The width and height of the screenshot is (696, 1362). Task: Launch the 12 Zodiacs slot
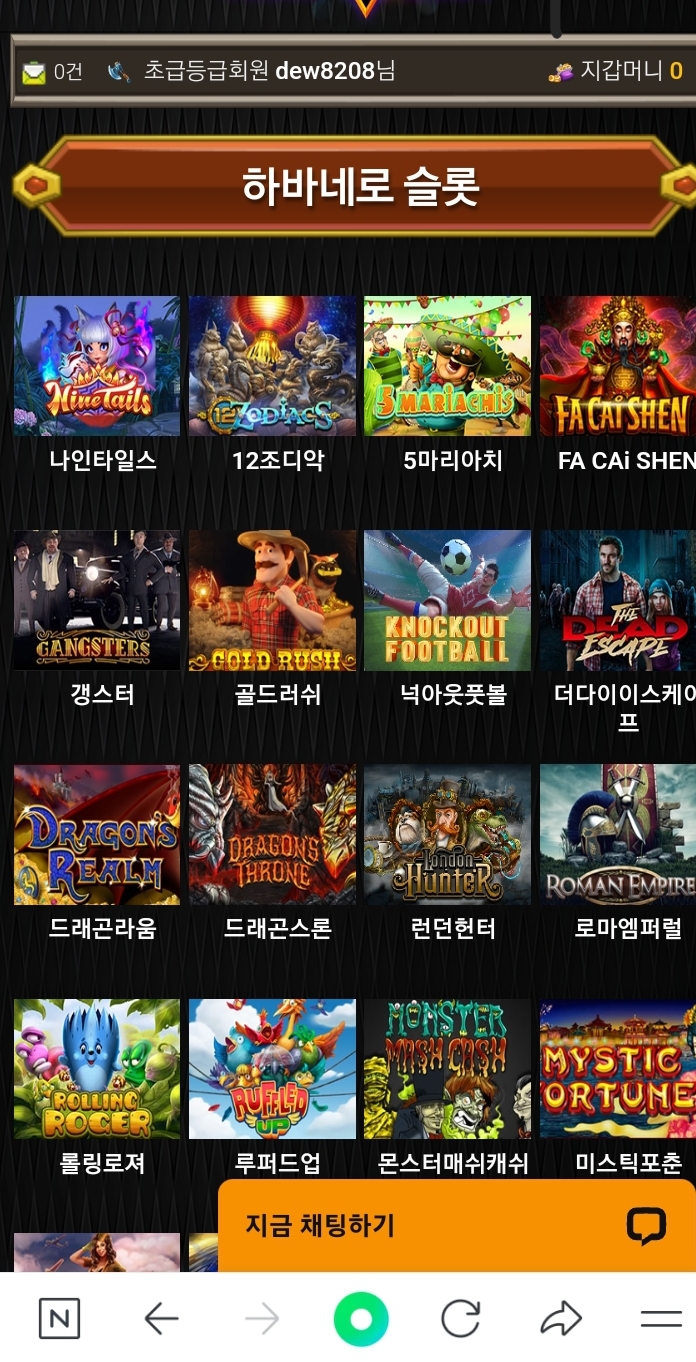click(272, 366)
